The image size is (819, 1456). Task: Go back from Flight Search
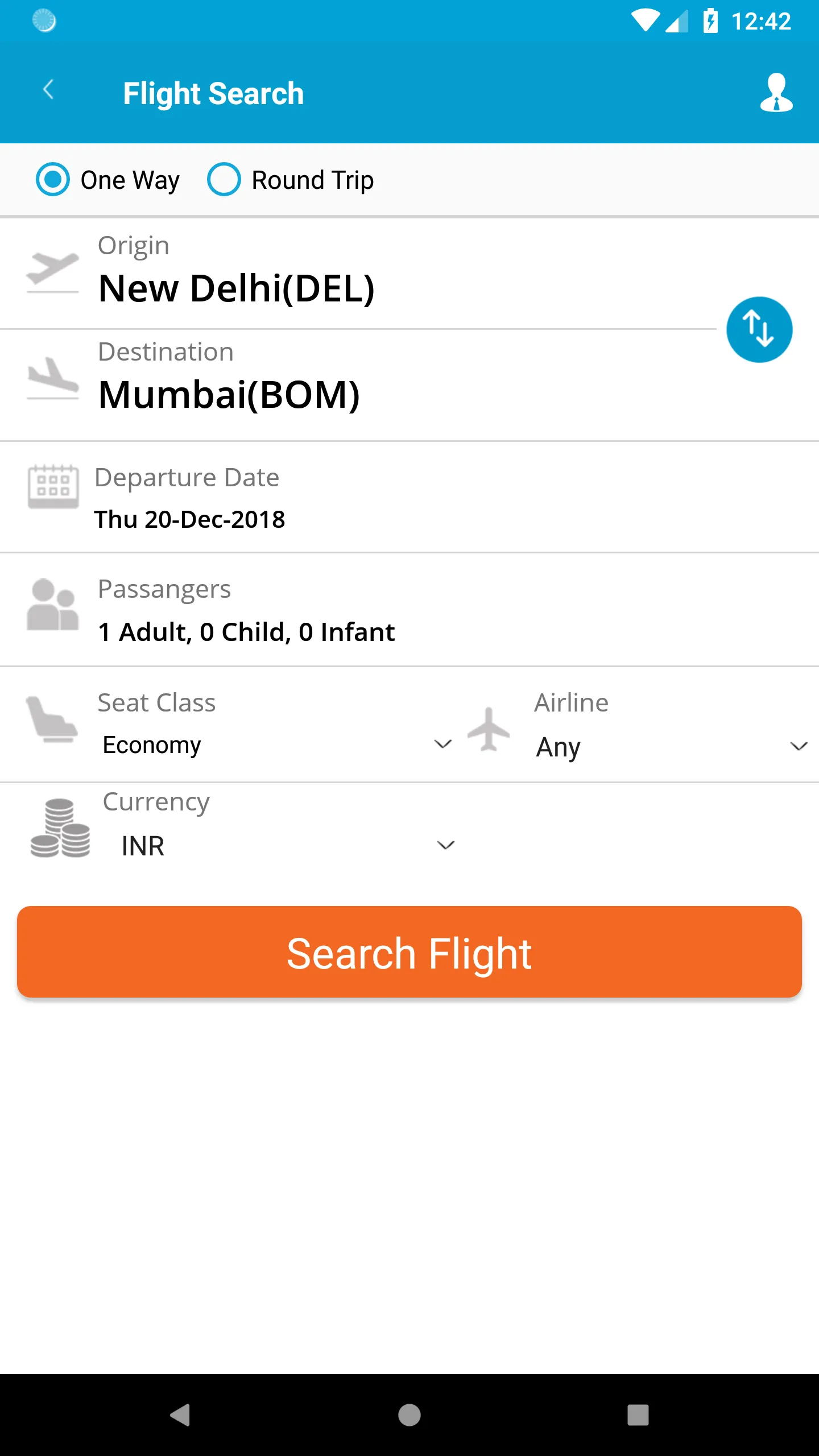coord(49,91)
